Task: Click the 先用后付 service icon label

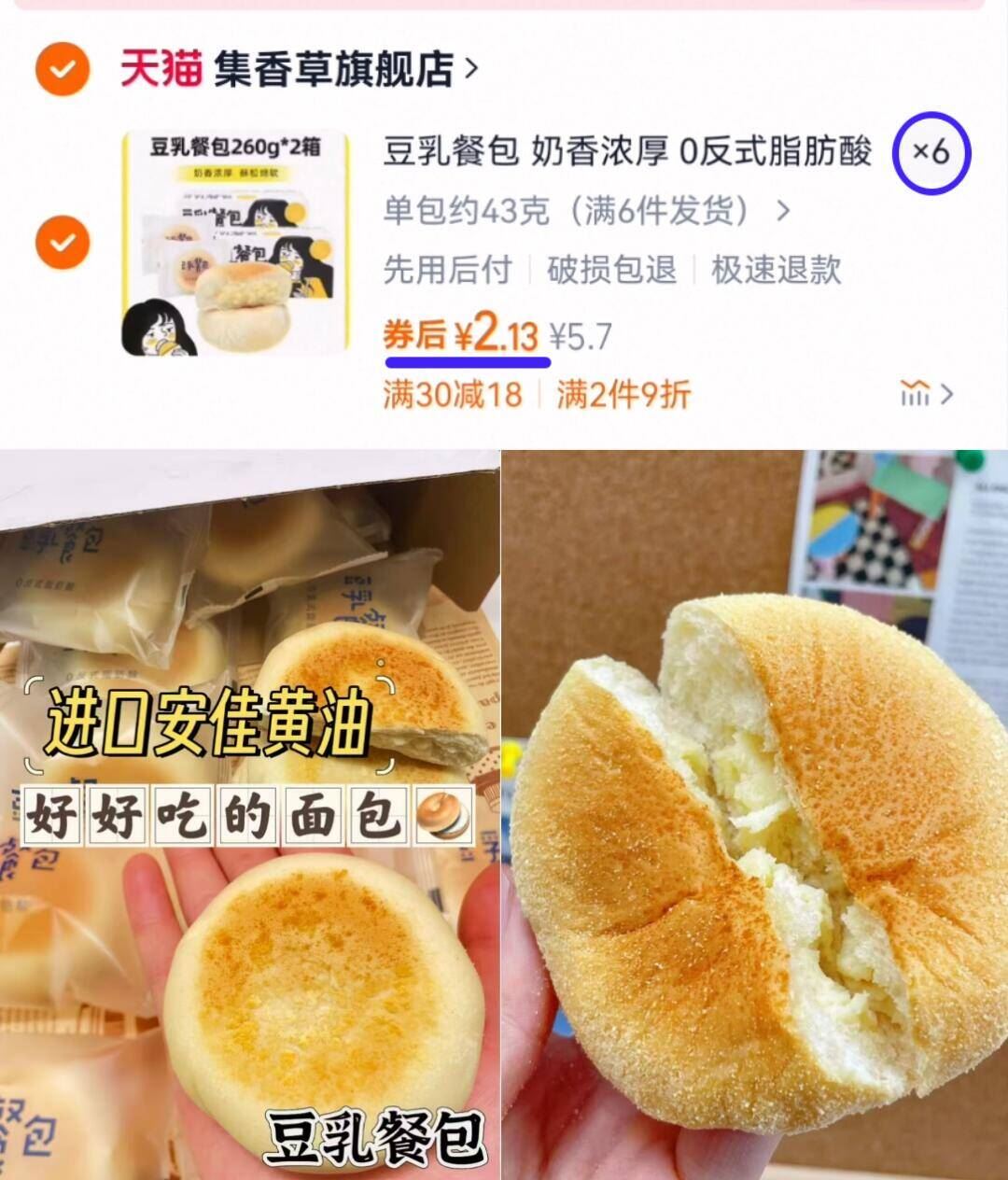Action: (x=446, y=270)
